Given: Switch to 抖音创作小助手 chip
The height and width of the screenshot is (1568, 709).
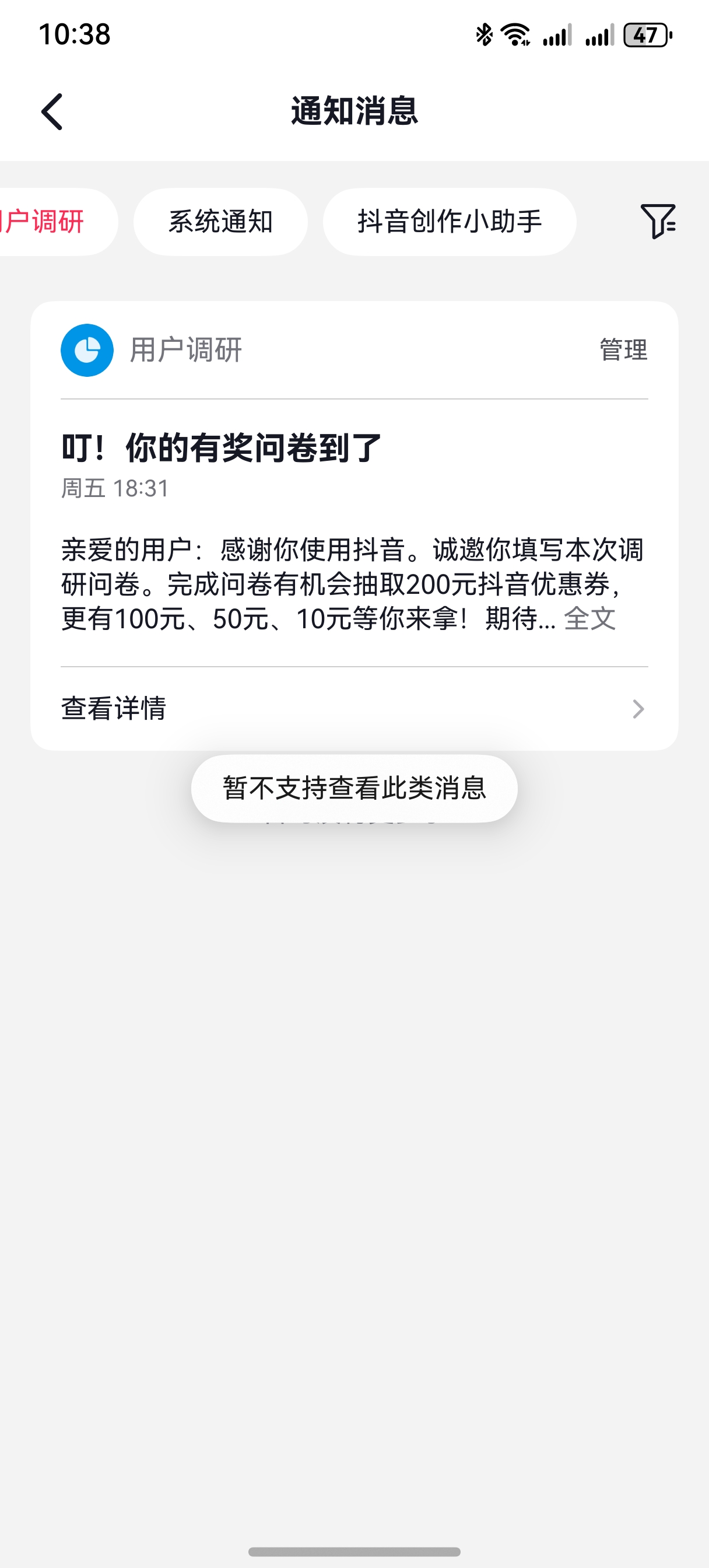Looking at the screenshot, I should tap(449, 222).
